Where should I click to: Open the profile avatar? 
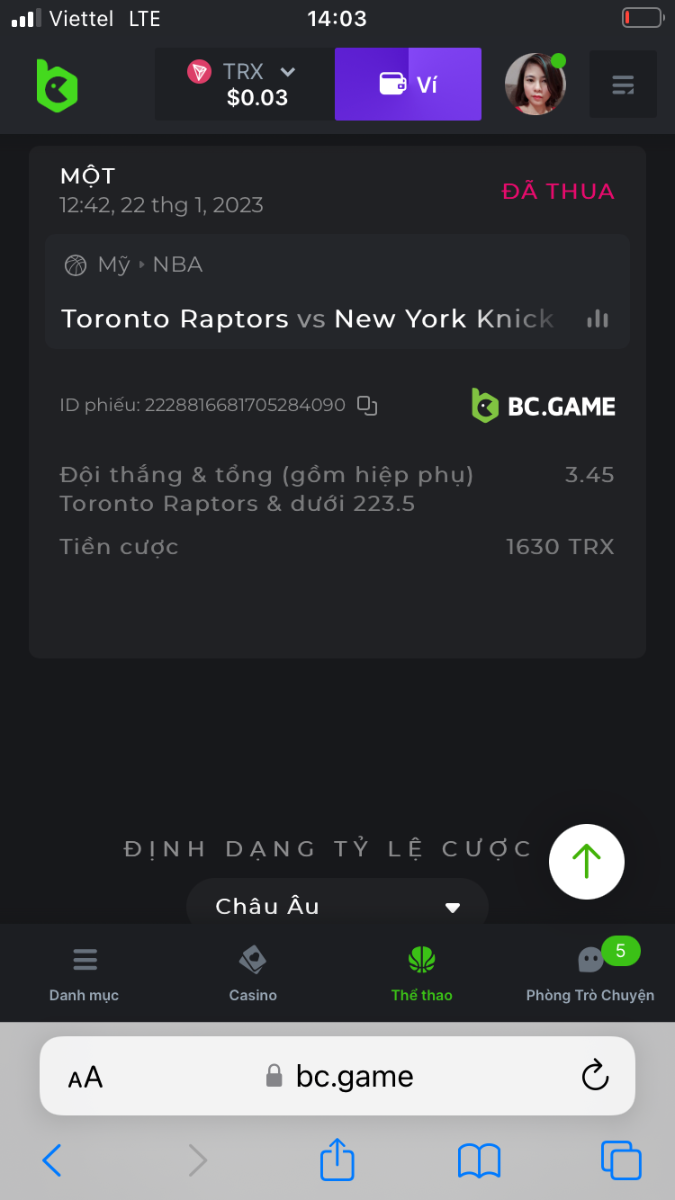[535, 85]
